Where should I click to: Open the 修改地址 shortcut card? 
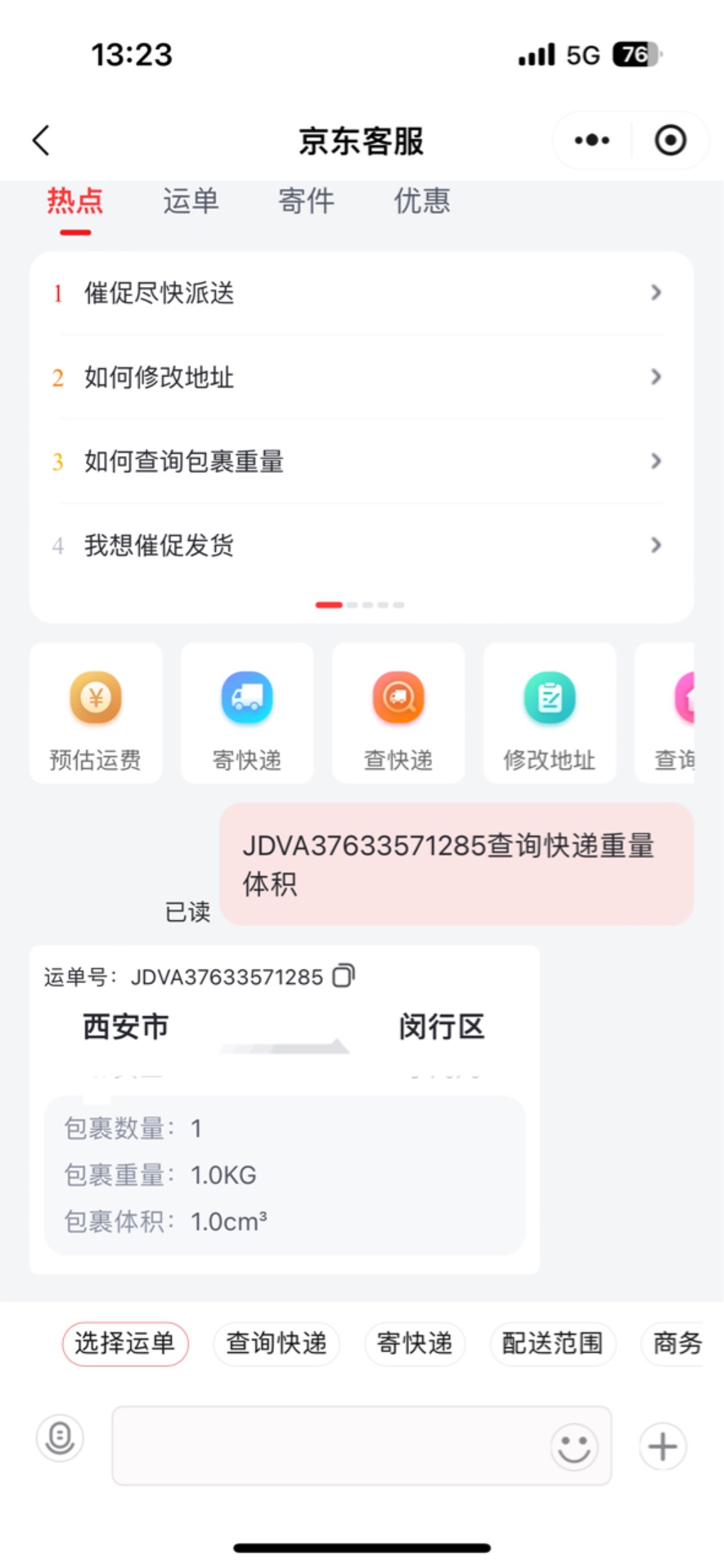click(x=550, y=713)
